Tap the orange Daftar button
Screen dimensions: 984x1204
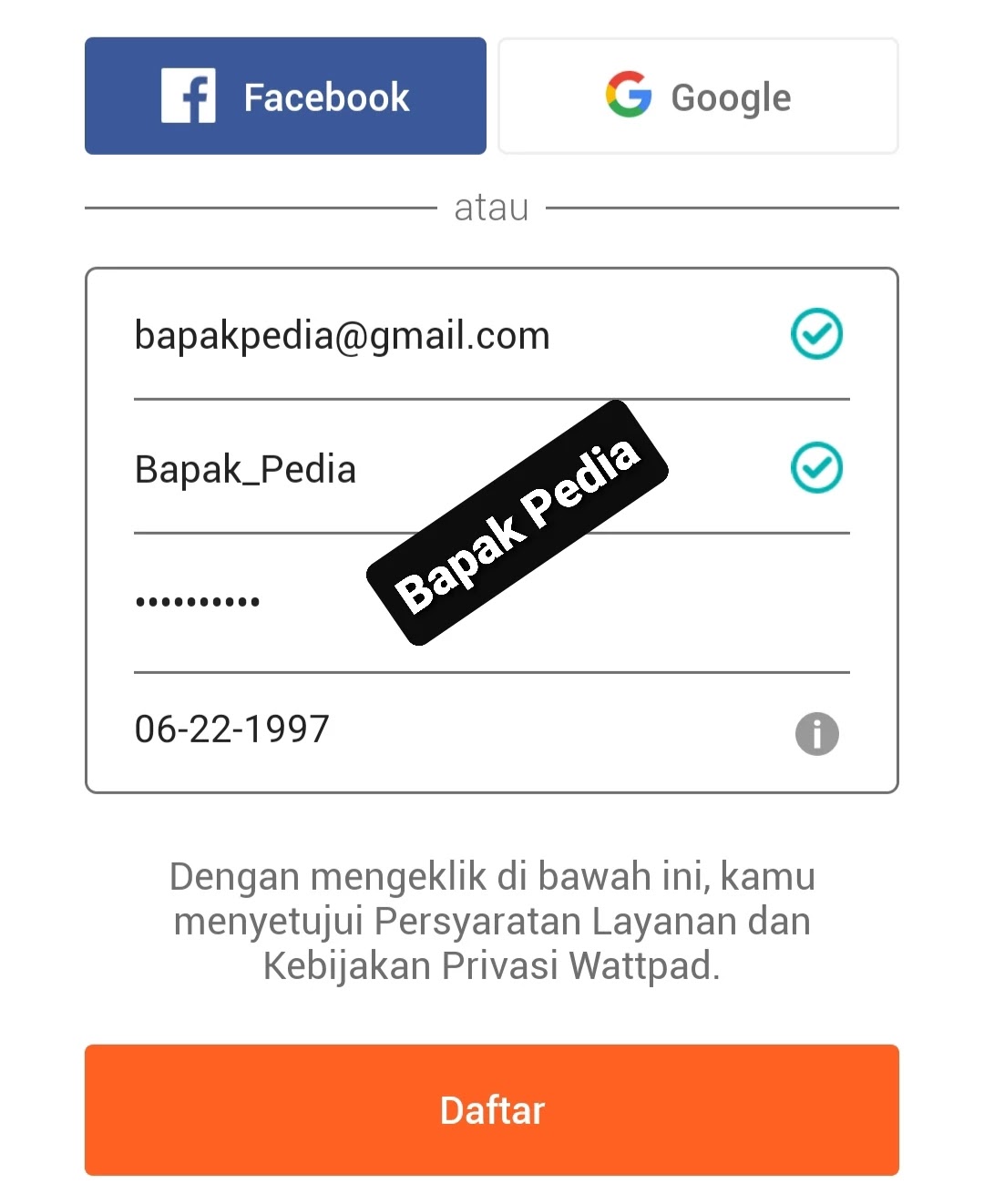click(492, 1110)
